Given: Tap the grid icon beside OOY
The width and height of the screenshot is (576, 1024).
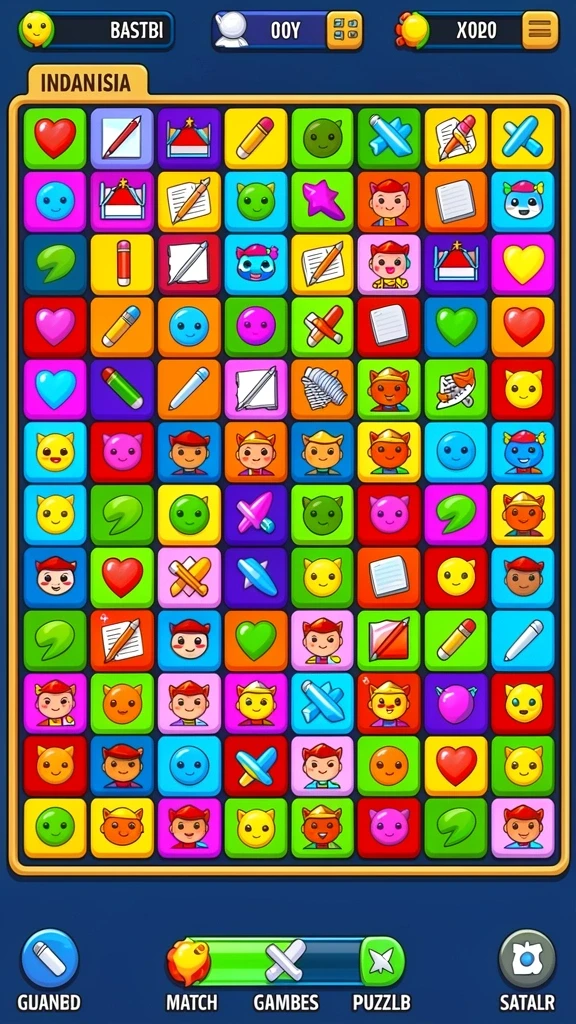Looking at the screenshot, I should (344, 30).
